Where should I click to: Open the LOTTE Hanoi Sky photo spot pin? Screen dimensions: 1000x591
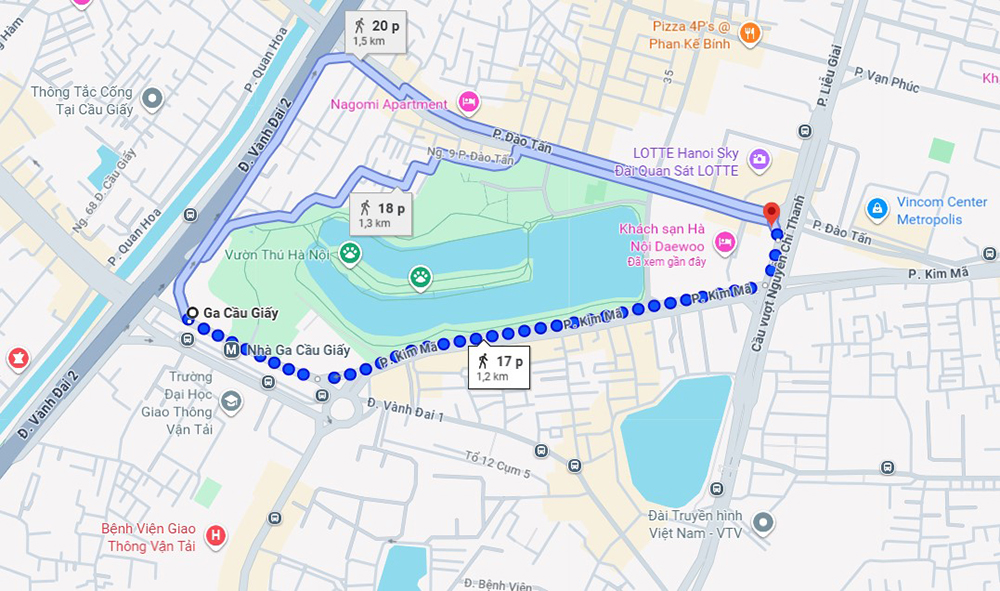click(x=760, y=159)
